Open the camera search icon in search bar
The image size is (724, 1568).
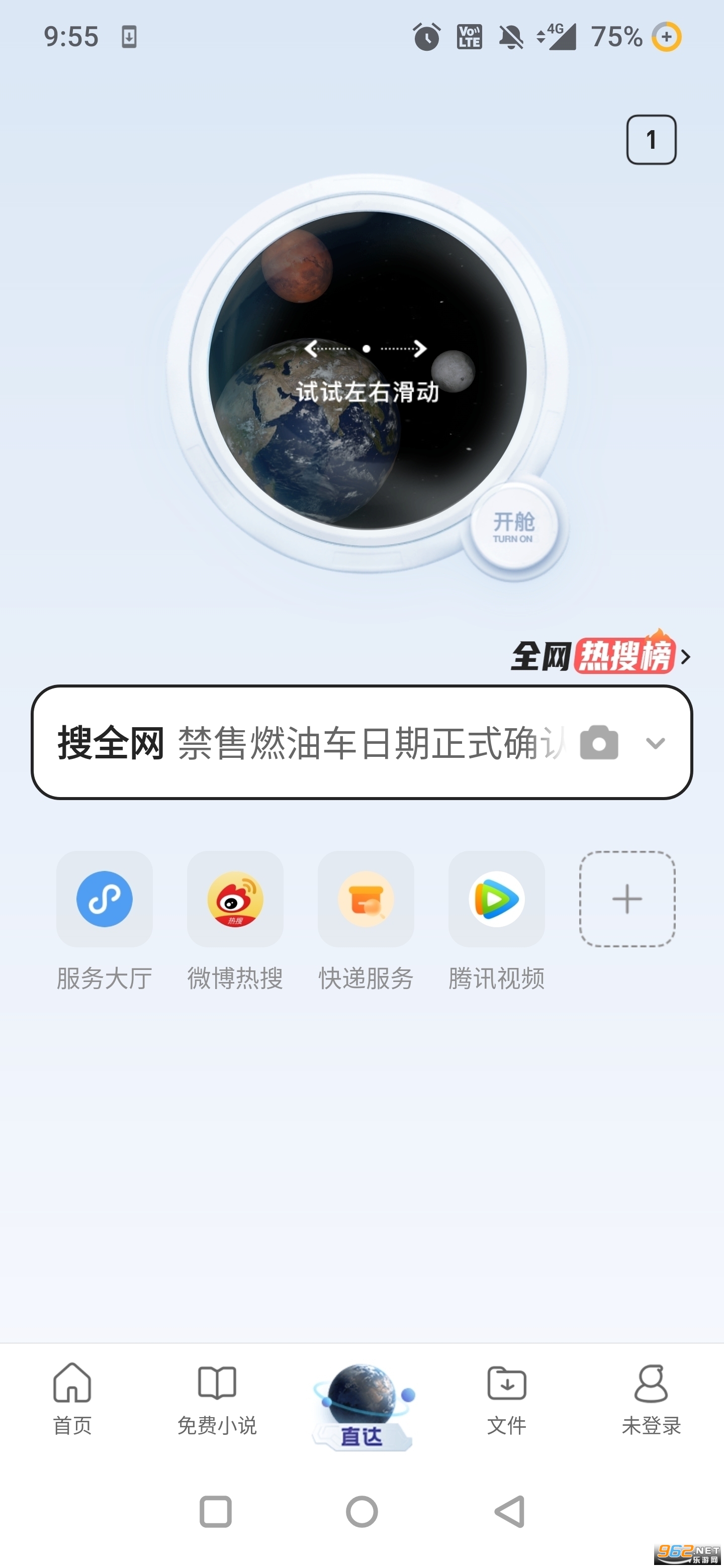600,742
